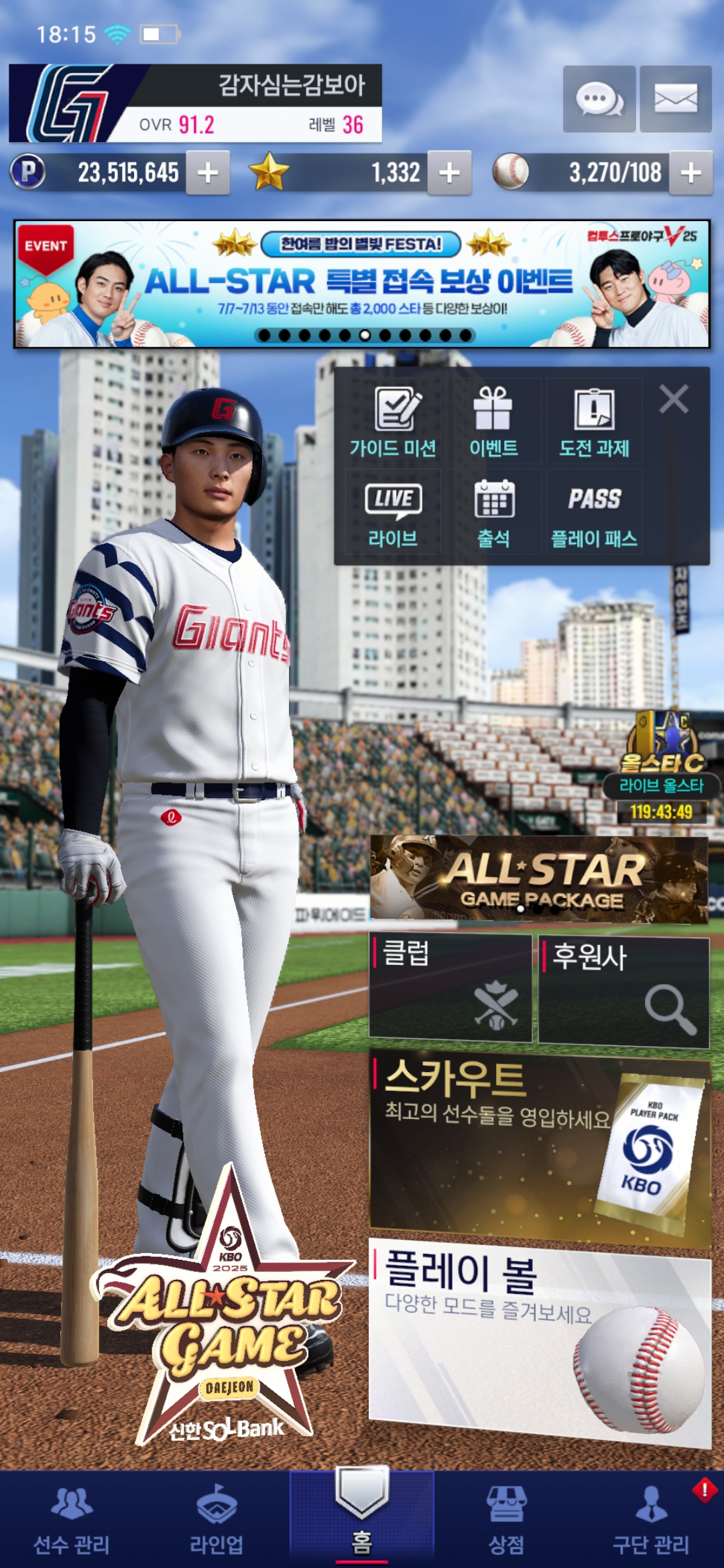
Task: Open the 스카우트 scout card
Action: 539,1145
